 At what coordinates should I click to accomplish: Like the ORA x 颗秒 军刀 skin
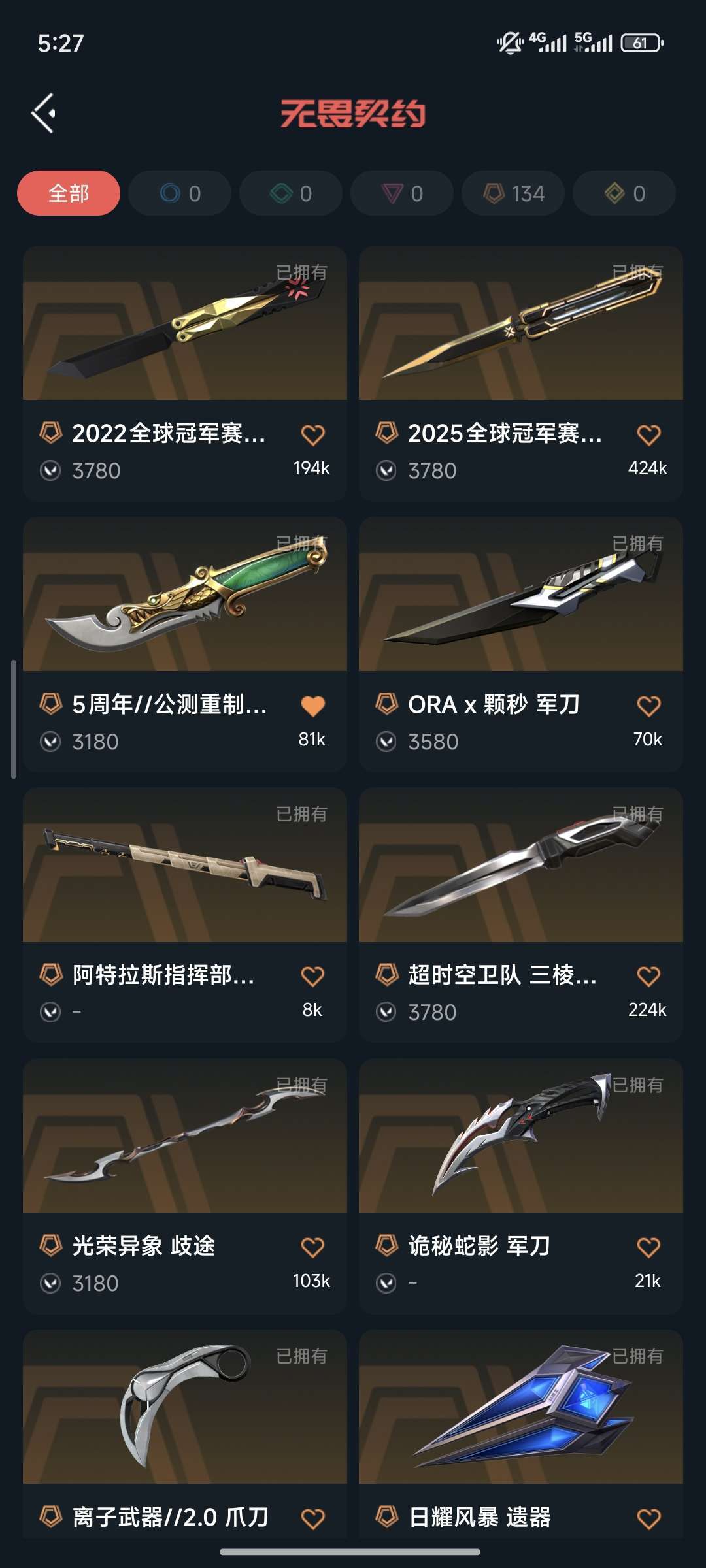(648, 706)
